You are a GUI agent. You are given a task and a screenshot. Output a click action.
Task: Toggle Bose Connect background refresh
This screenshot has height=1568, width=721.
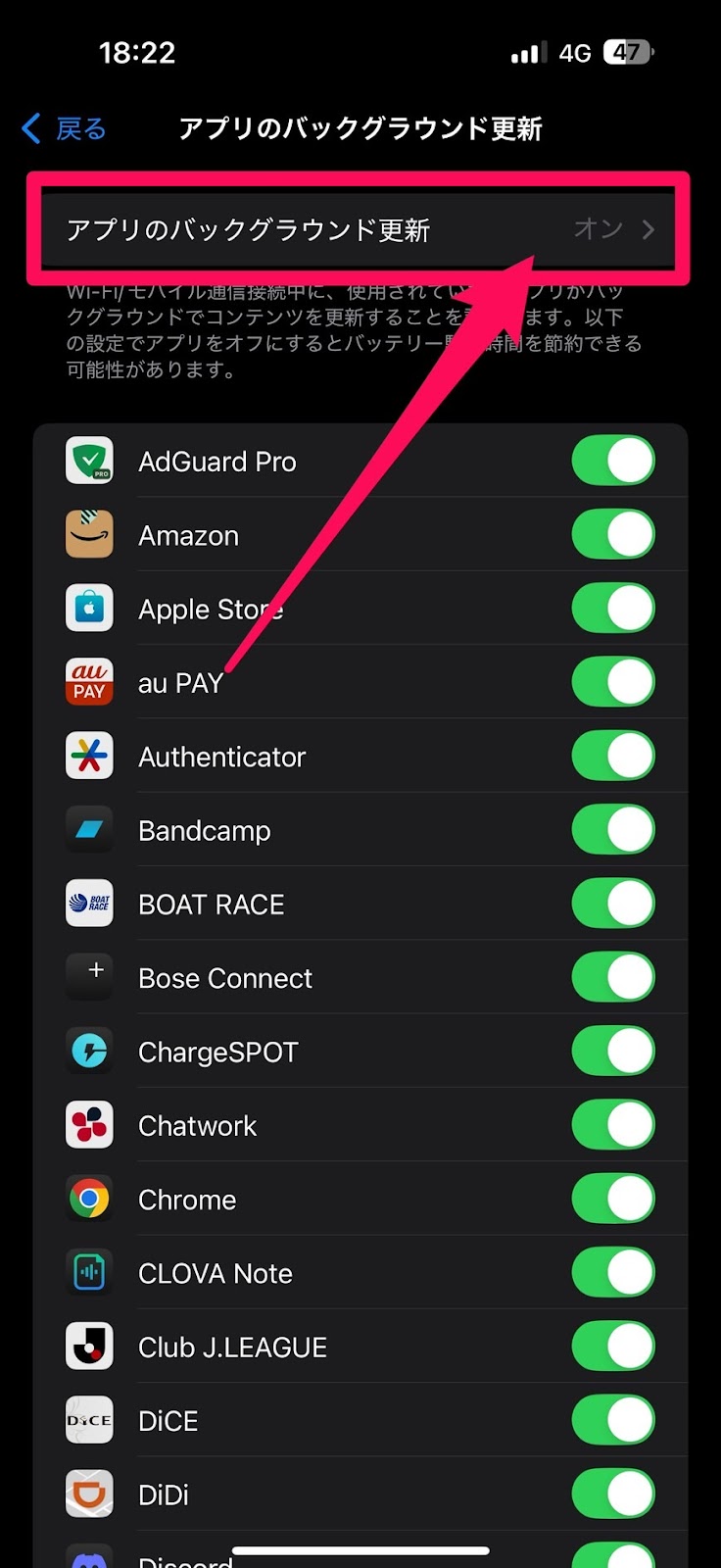pos(613,978)
